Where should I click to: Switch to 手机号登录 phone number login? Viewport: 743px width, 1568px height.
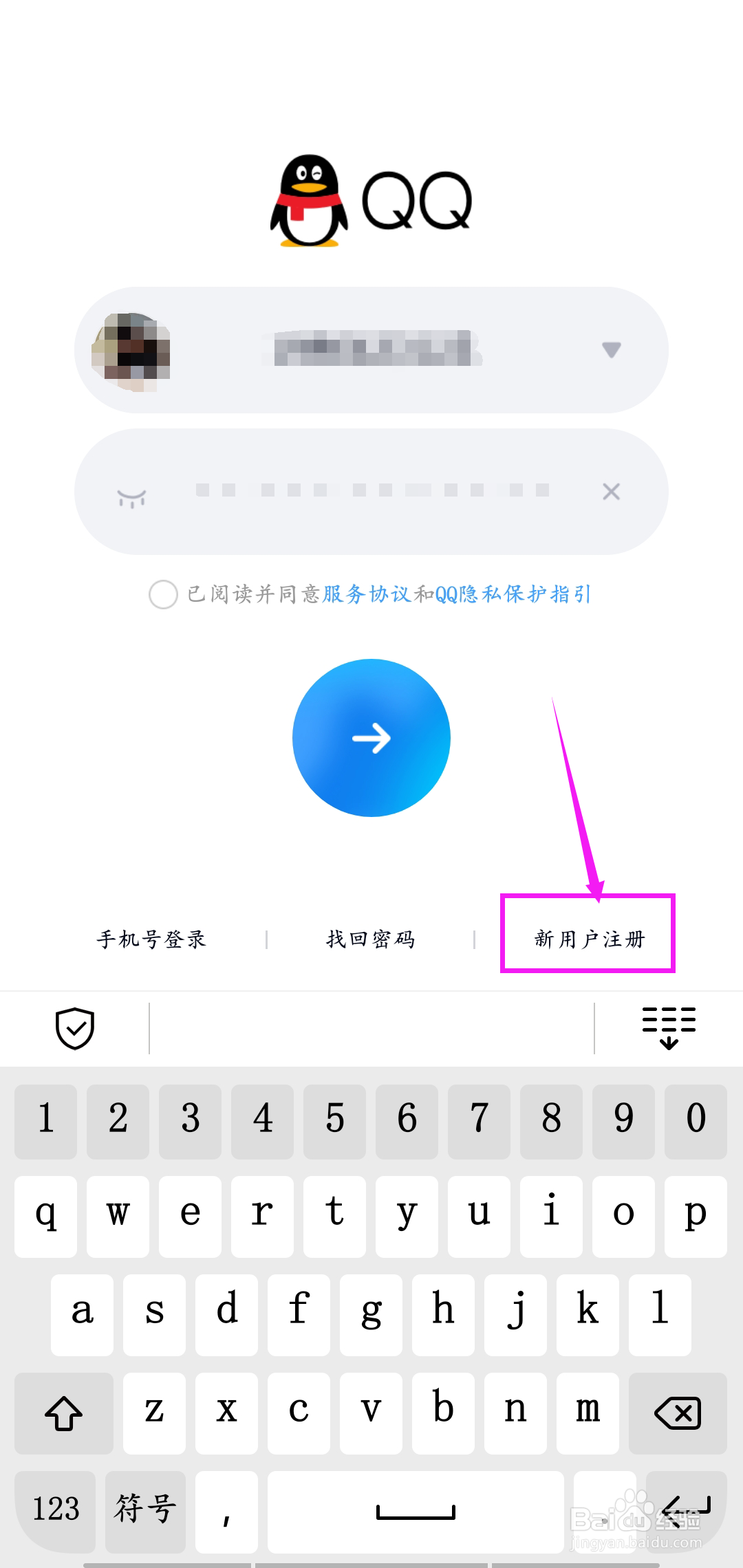[x=151, y=938]
